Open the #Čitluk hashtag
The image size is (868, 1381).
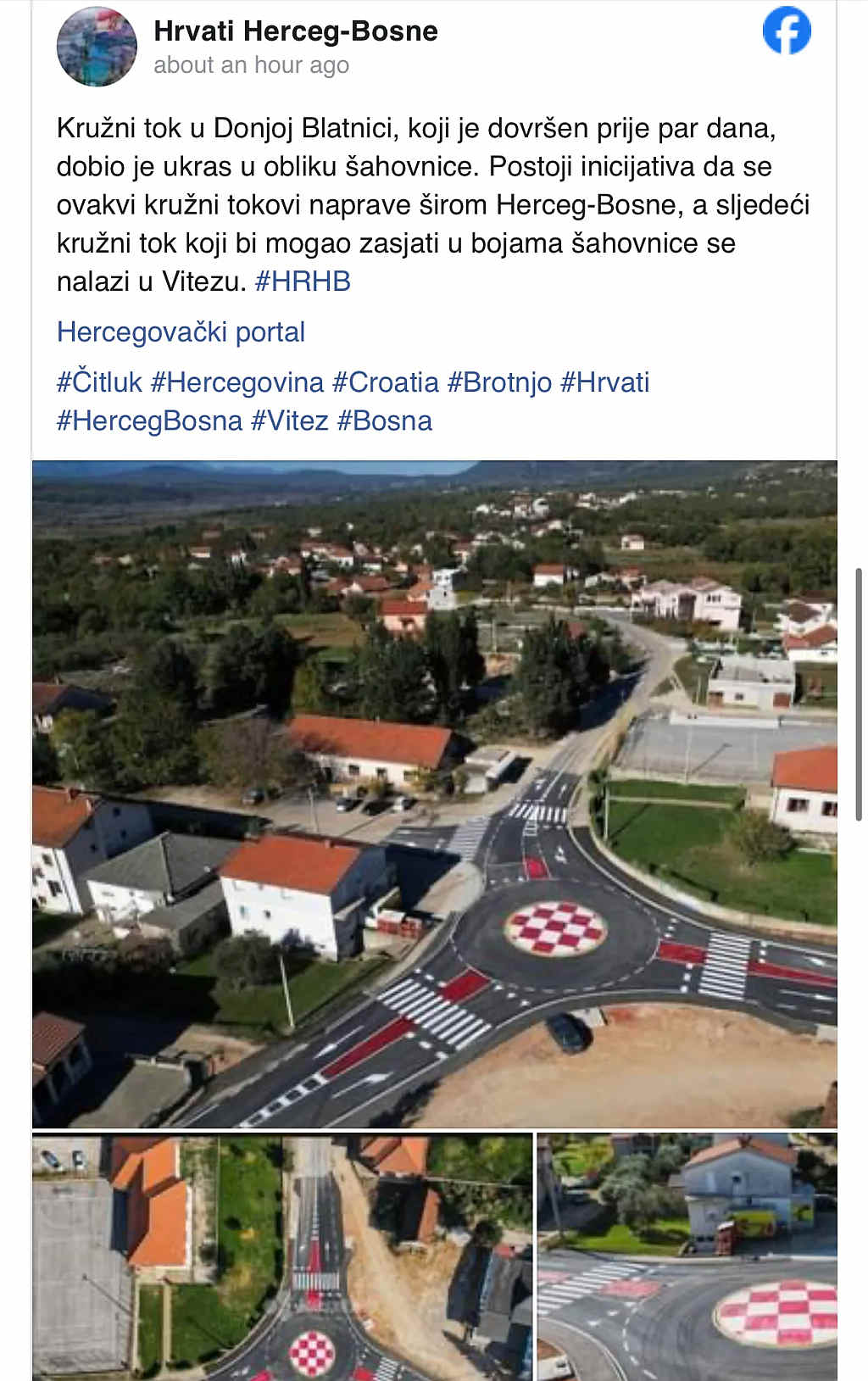(x=99, y=382)
